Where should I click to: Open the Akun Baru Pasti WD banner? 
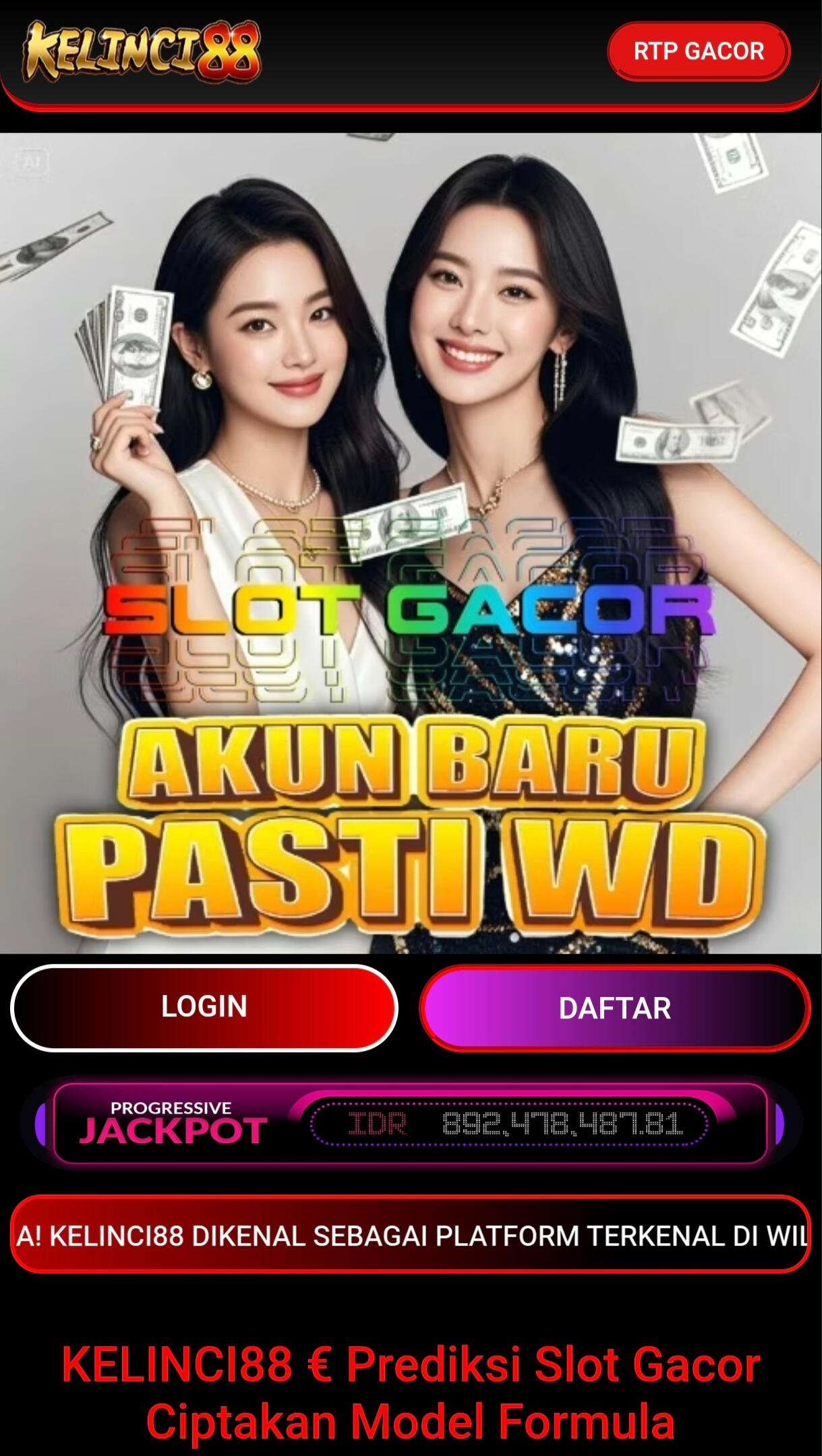[411, 543]
